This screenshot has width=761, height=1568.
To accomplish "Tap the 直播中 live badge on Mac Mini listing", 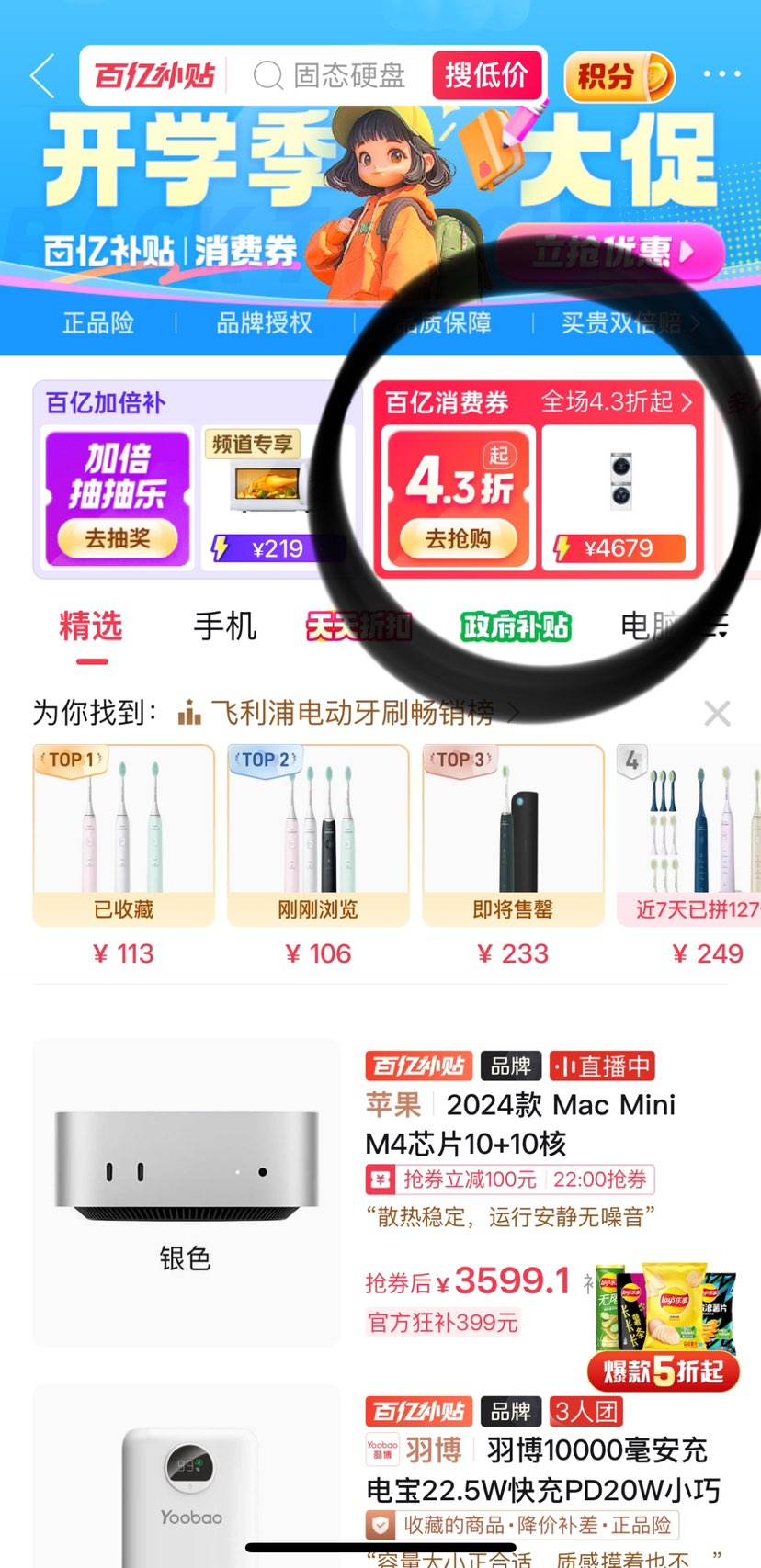I will coord(602,1066).
